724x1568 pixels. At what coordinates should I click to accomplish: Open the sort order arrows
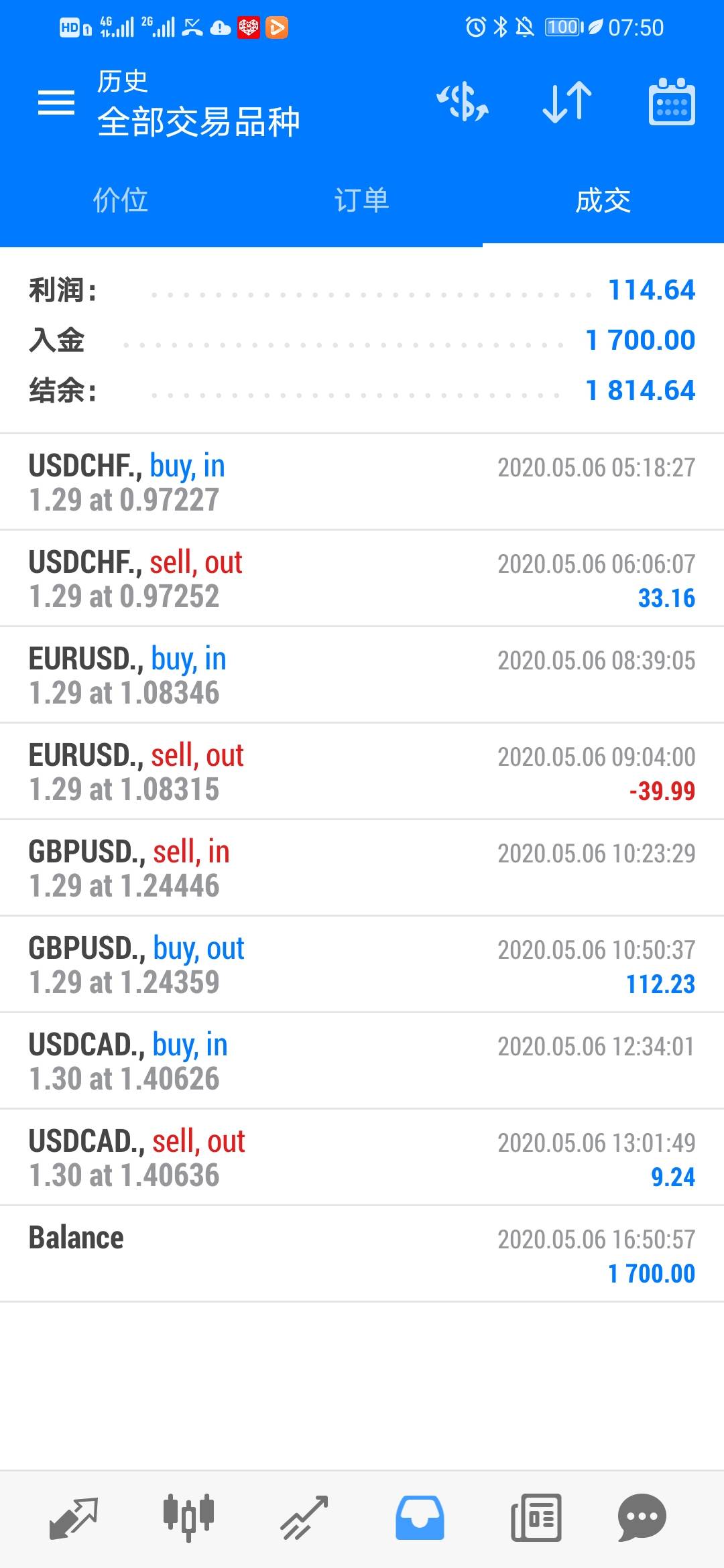pyautogui.click(x=567, y=103)
